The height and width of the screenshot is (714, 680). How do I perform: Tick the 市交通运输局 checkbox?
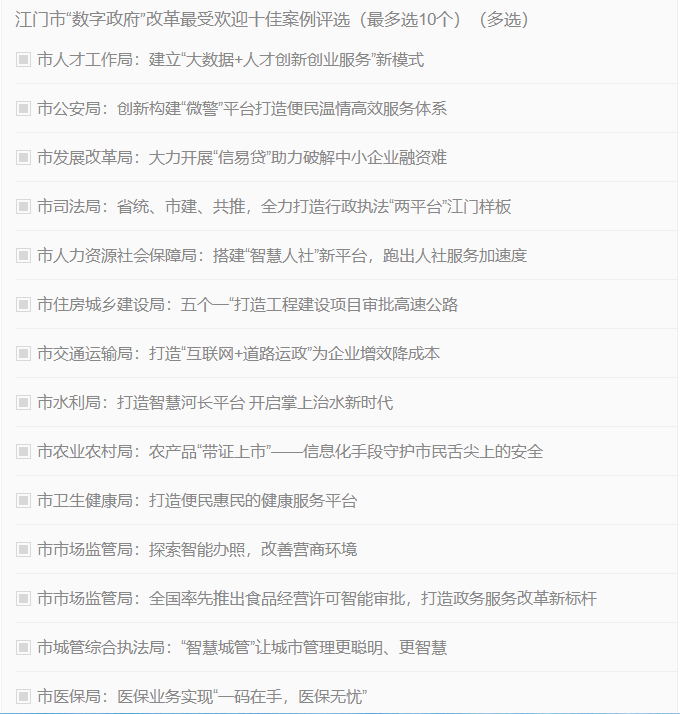point(23,354)
